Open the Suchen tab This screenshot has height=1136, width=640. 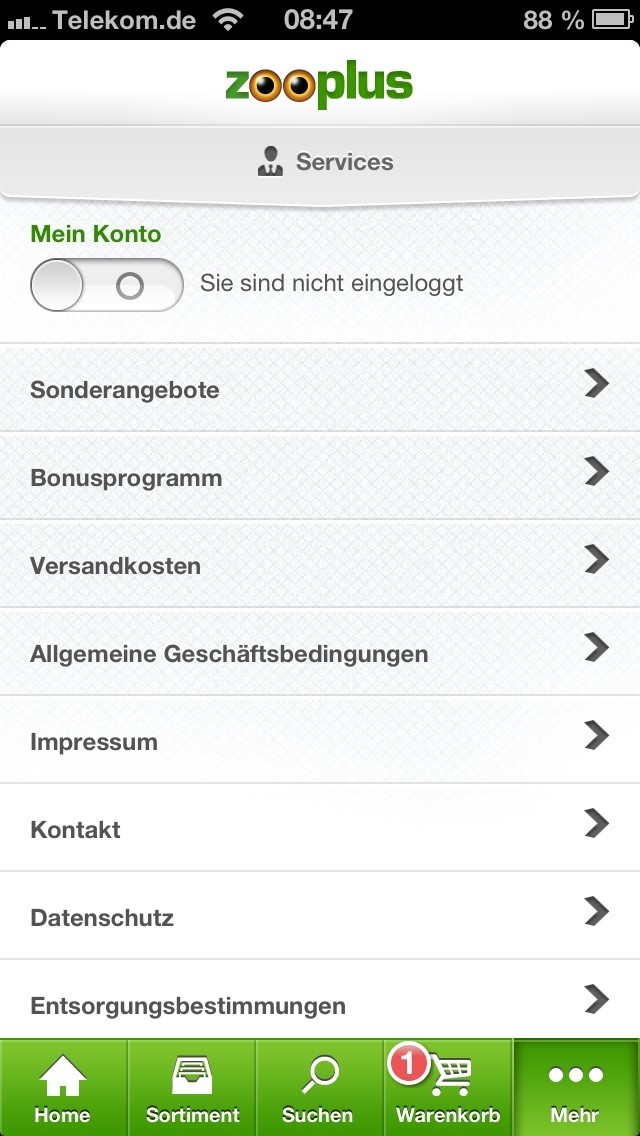[320, 1087]
